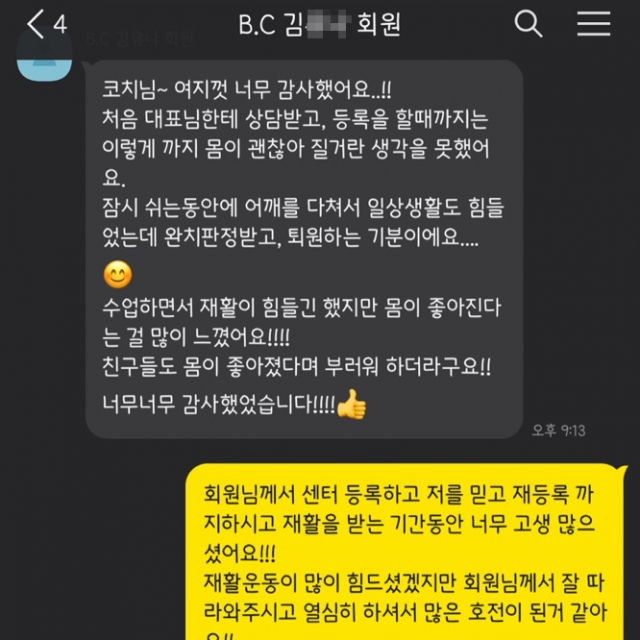The height and width of the screenshot is (640, 640).
Task: Search within this chat
Action: (528, 23)
